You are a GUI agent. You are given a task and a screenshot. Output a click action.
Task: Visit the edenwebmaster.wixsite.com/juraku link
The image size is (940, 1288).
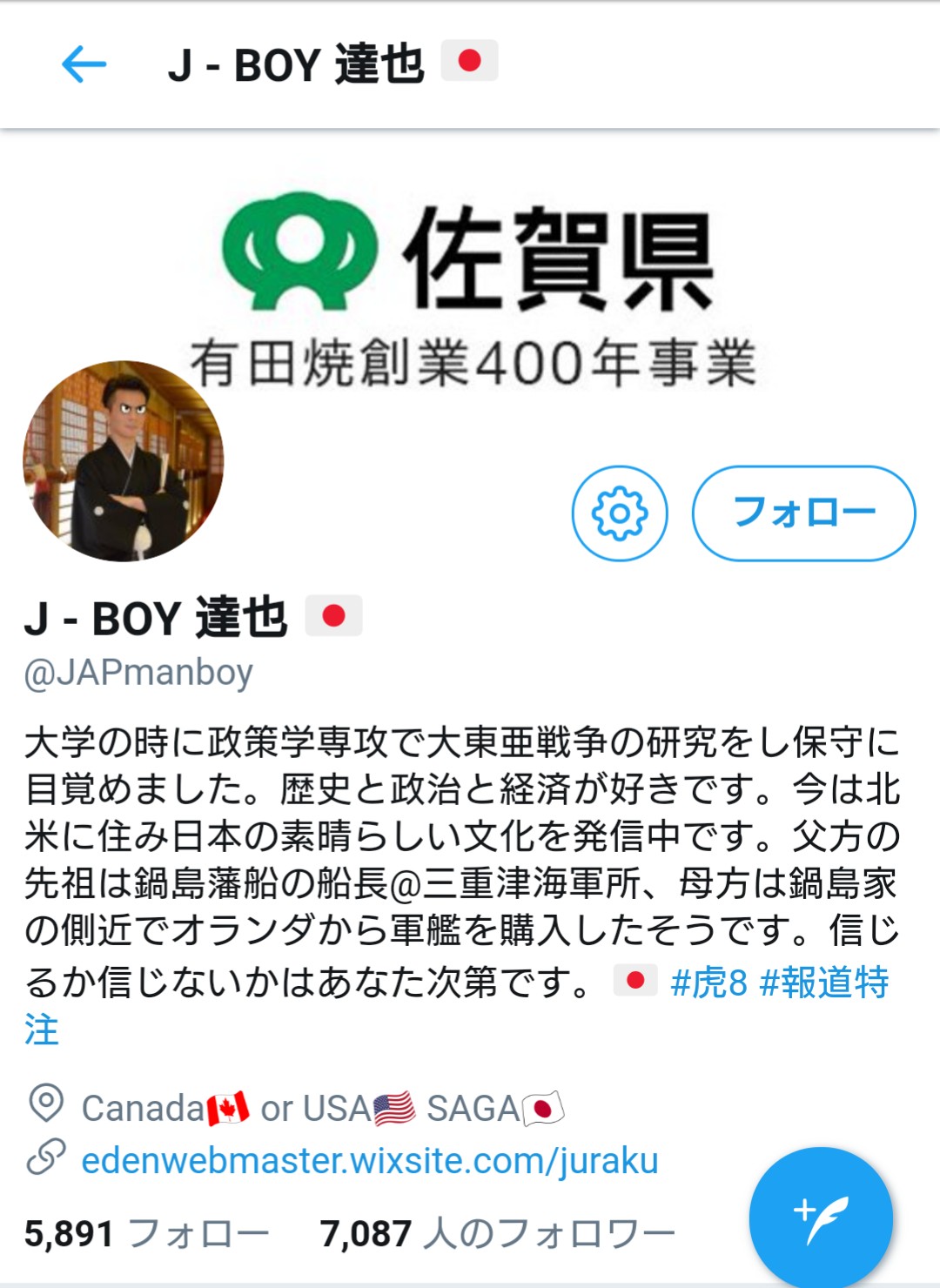pos(369,1161)
